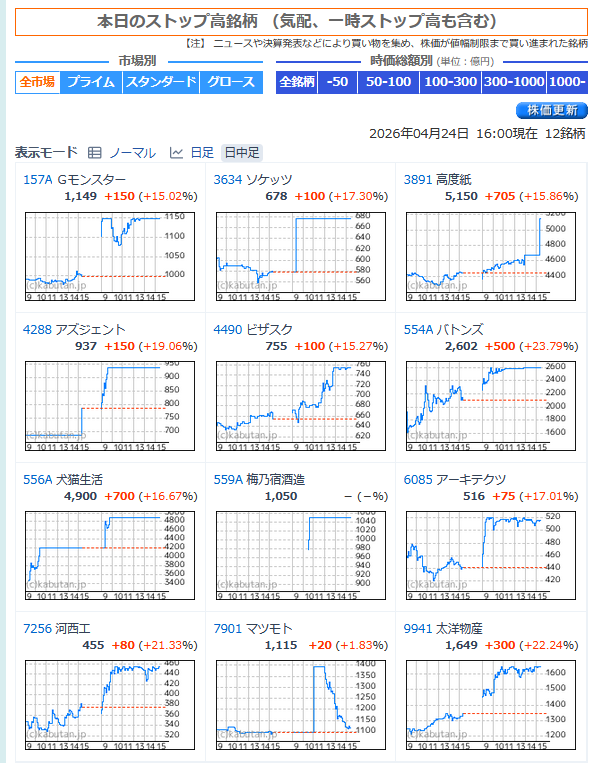The height and width of the screenshot is (763, 601).
Task: Select the -50 market cap range
Action: 337,82
